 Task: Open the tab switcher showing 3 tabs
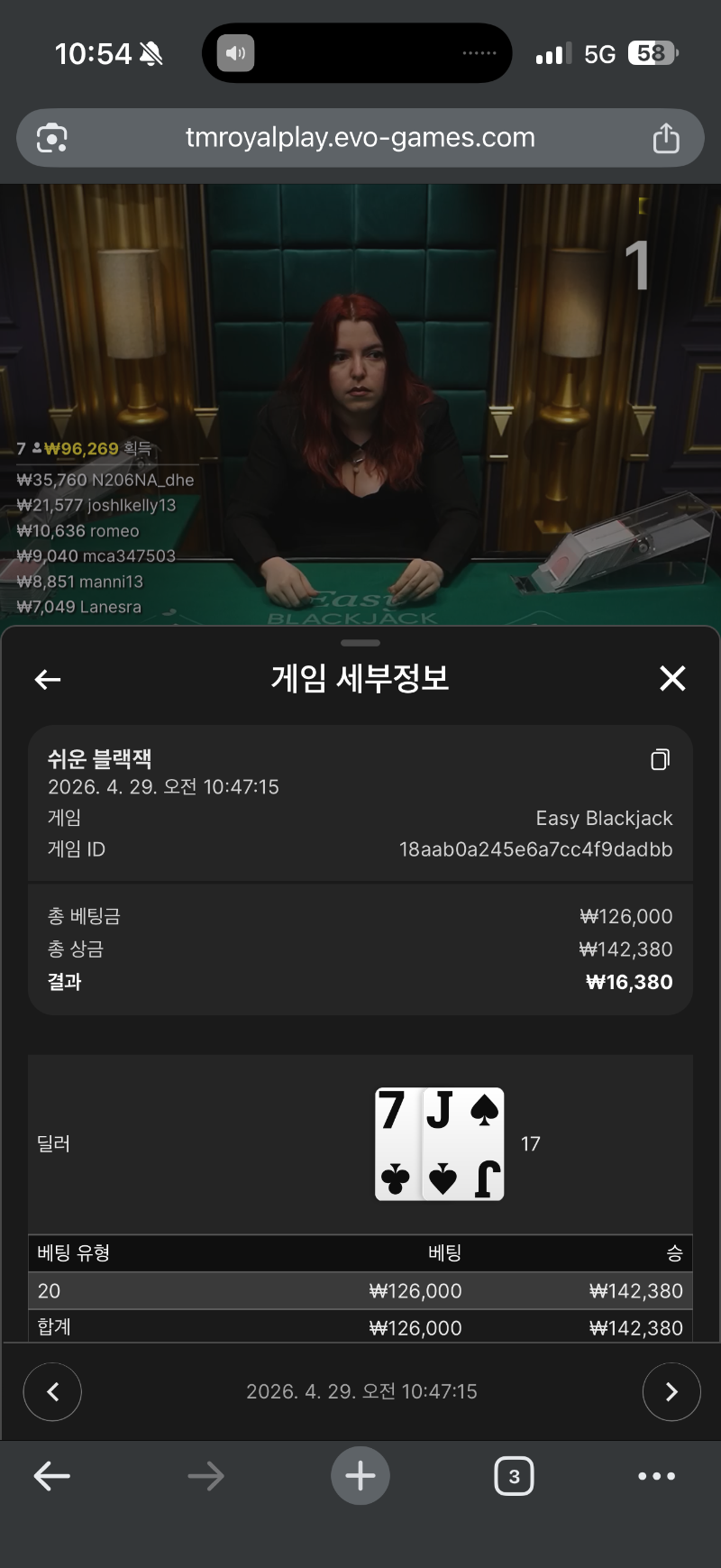514,1476
